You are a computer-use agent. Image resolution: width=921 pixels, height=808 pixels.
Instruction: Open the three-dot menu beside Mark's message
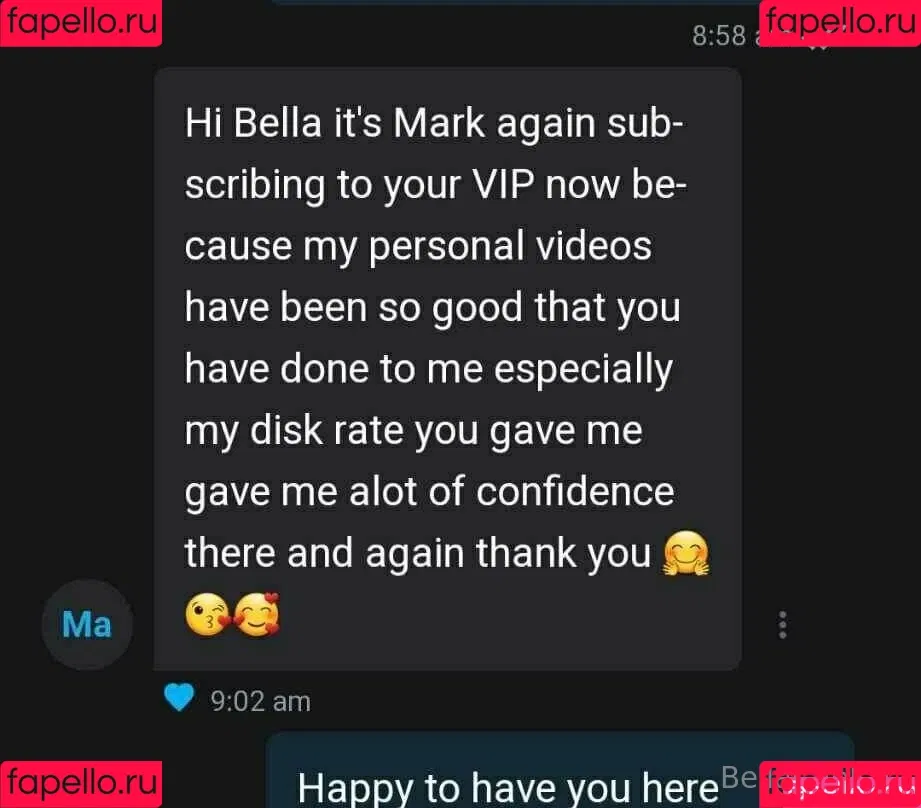click(x=782, y=625)
